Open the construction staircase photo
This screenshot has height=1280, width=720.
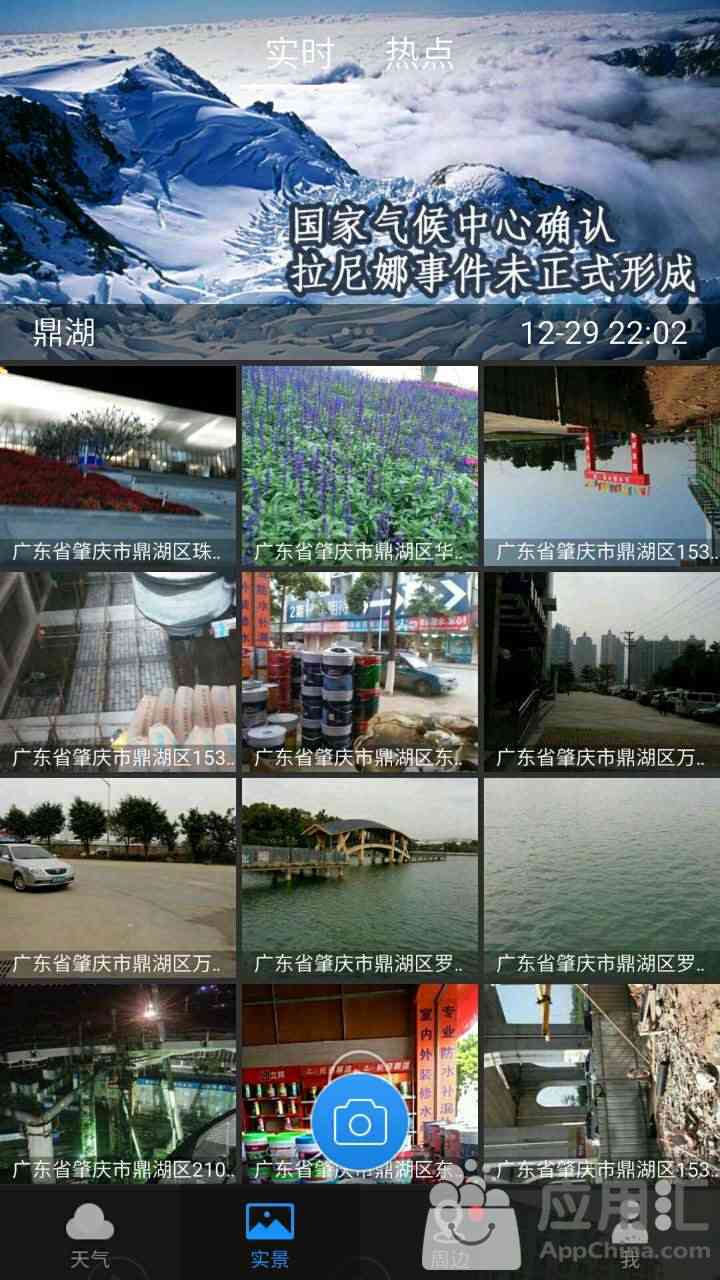pos(602,1084)
